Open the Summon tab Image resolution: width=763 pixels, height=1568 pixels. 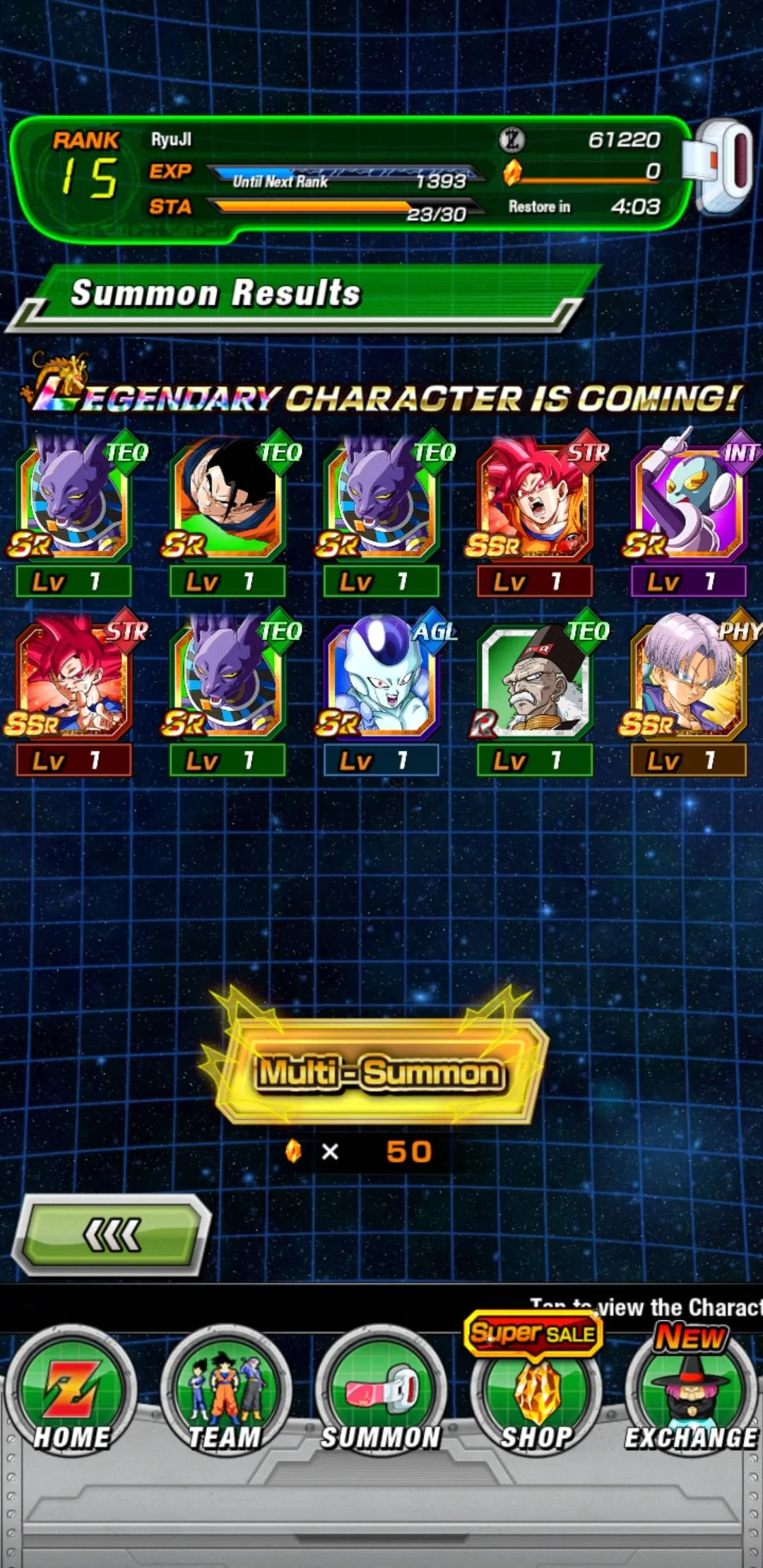[x=381, y=1390]
